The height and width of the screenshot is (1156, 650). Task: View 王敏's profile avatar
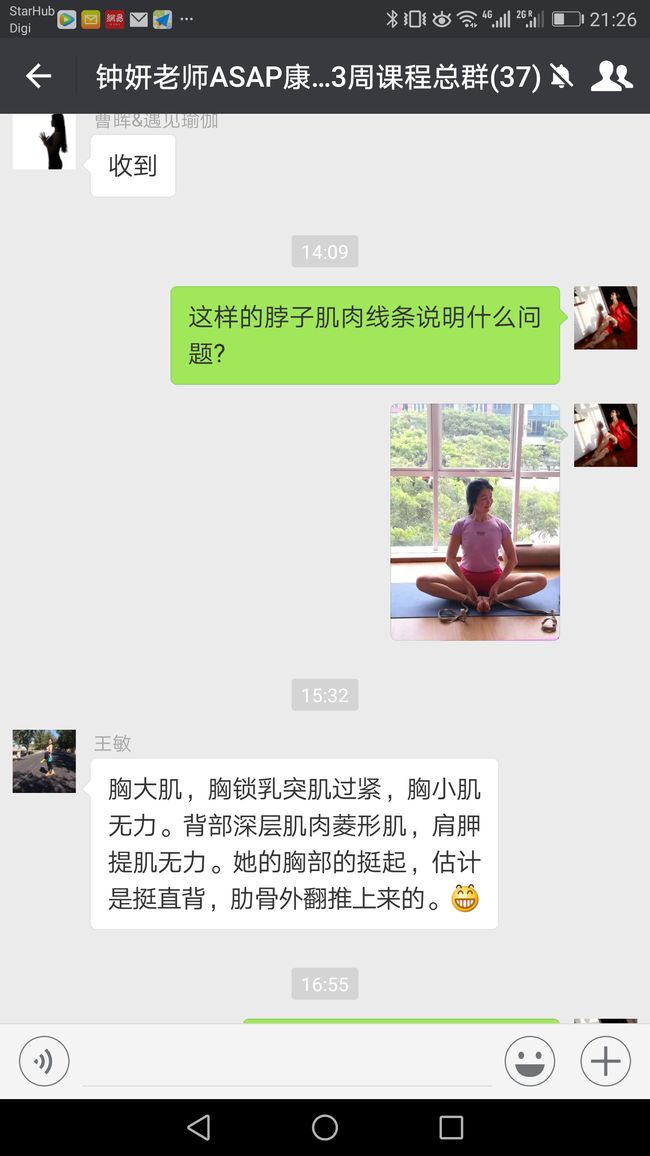coord(44,762)
